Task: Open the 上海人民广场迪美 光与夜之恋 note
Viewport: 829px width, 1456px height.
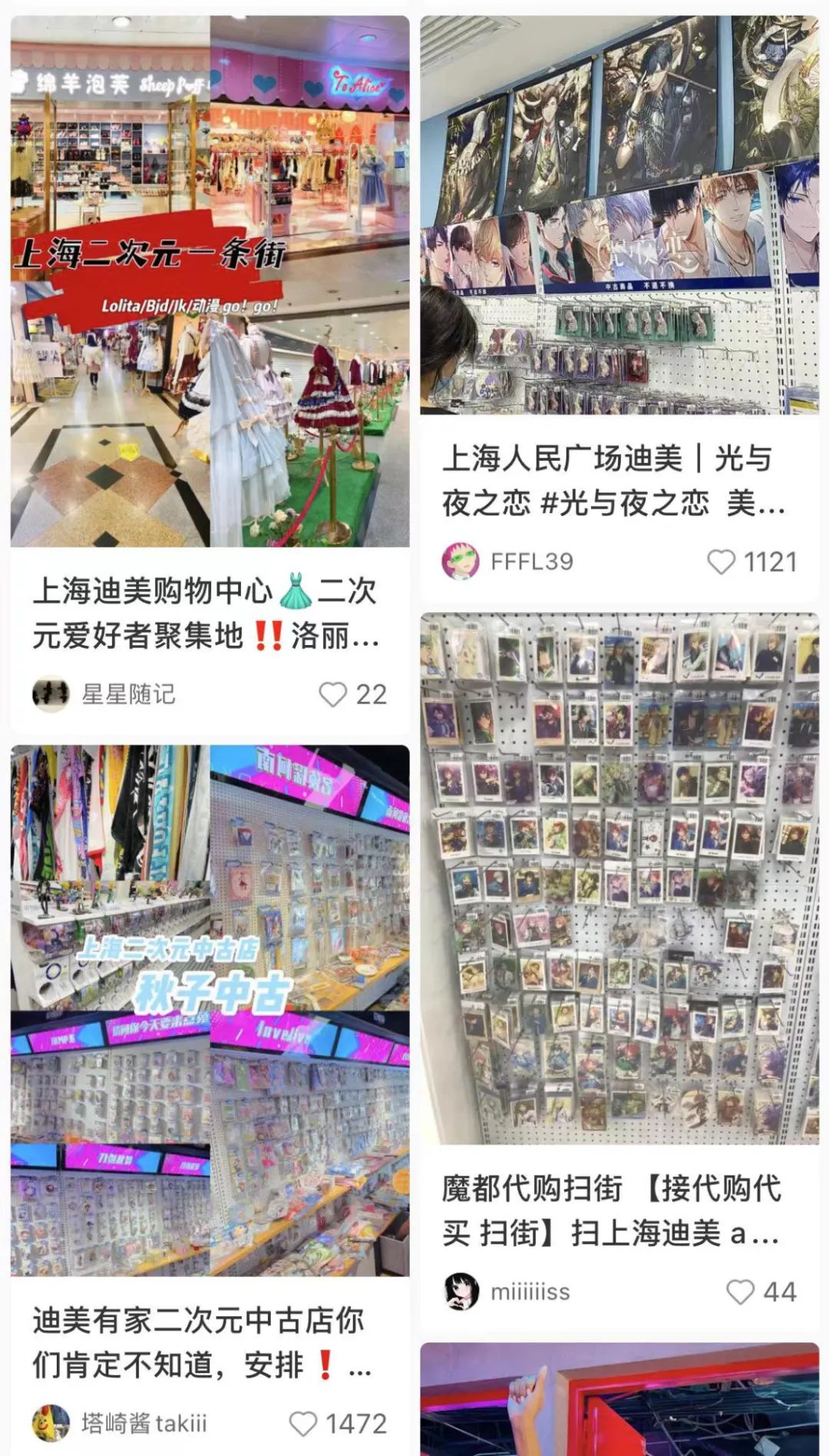Action: 619,215
